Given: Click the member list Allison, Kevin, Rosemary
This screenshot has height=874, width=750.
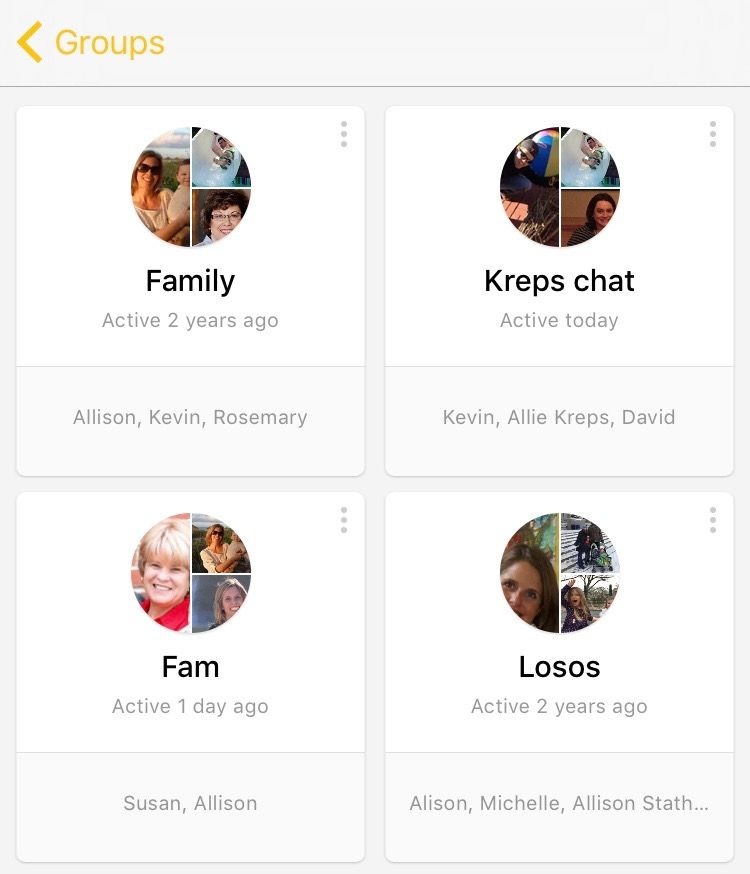Looking at the screenshot, I should pyautogui.click(x=190, y=417).
